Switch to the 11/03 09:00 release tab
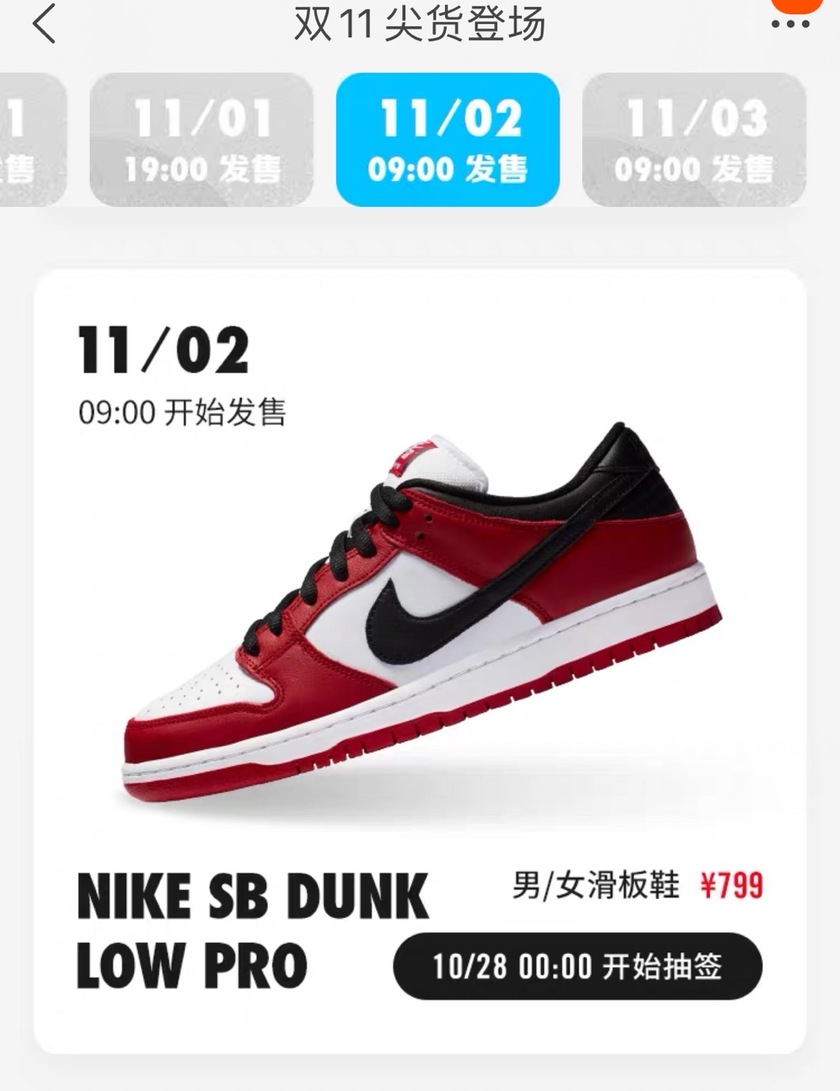The width and height of the screenshot is (840, 1091). tap(694, 140)
